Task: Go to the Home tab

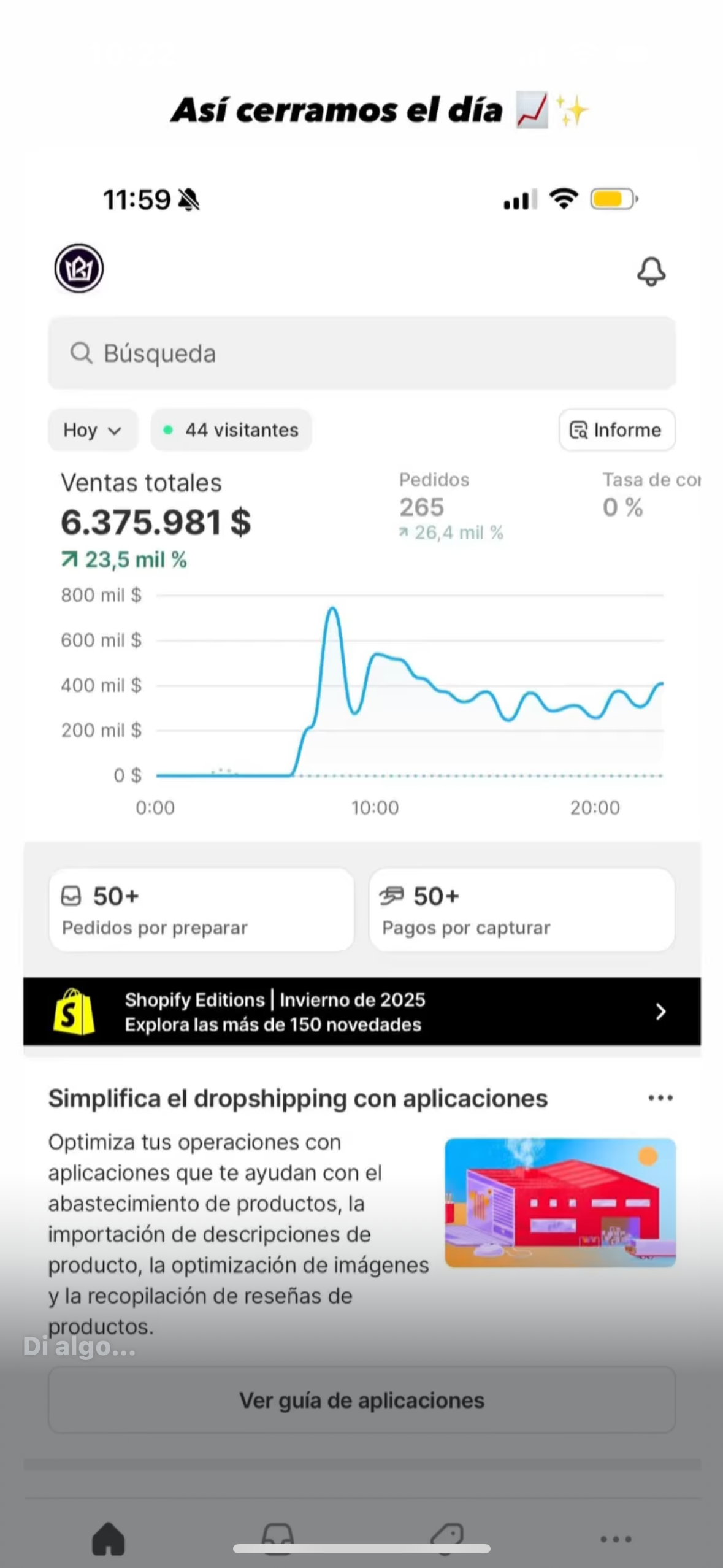Action: [109, 1539]
